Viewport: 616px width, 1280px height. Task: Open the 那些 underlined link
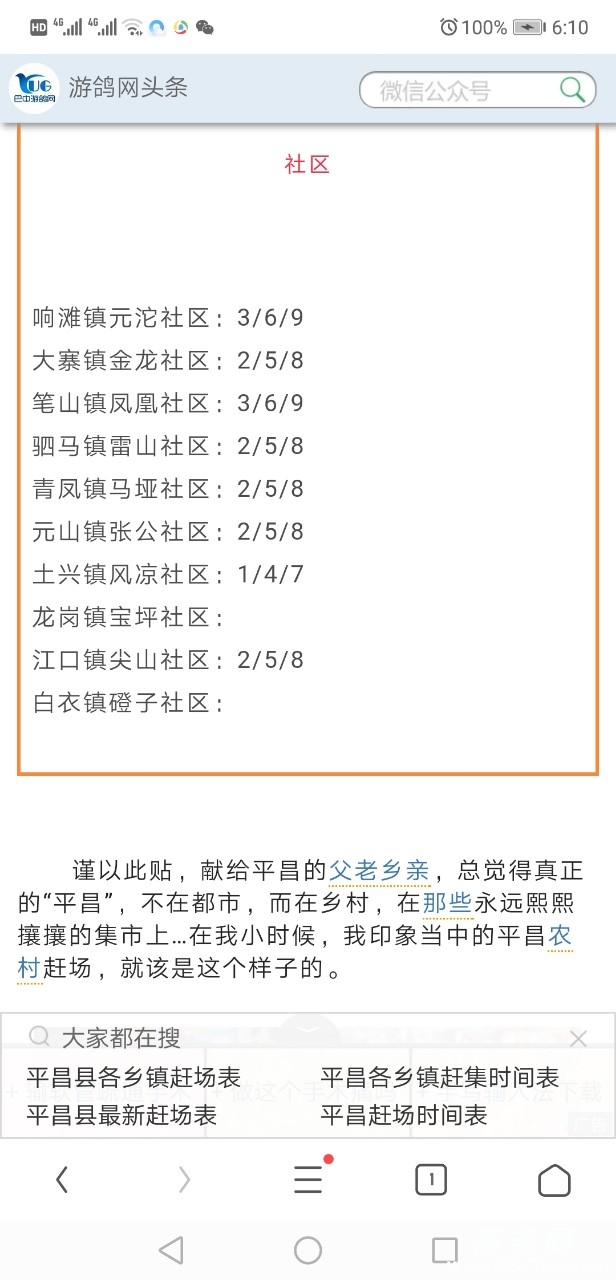pyautogui.click(x=446, y=903)
